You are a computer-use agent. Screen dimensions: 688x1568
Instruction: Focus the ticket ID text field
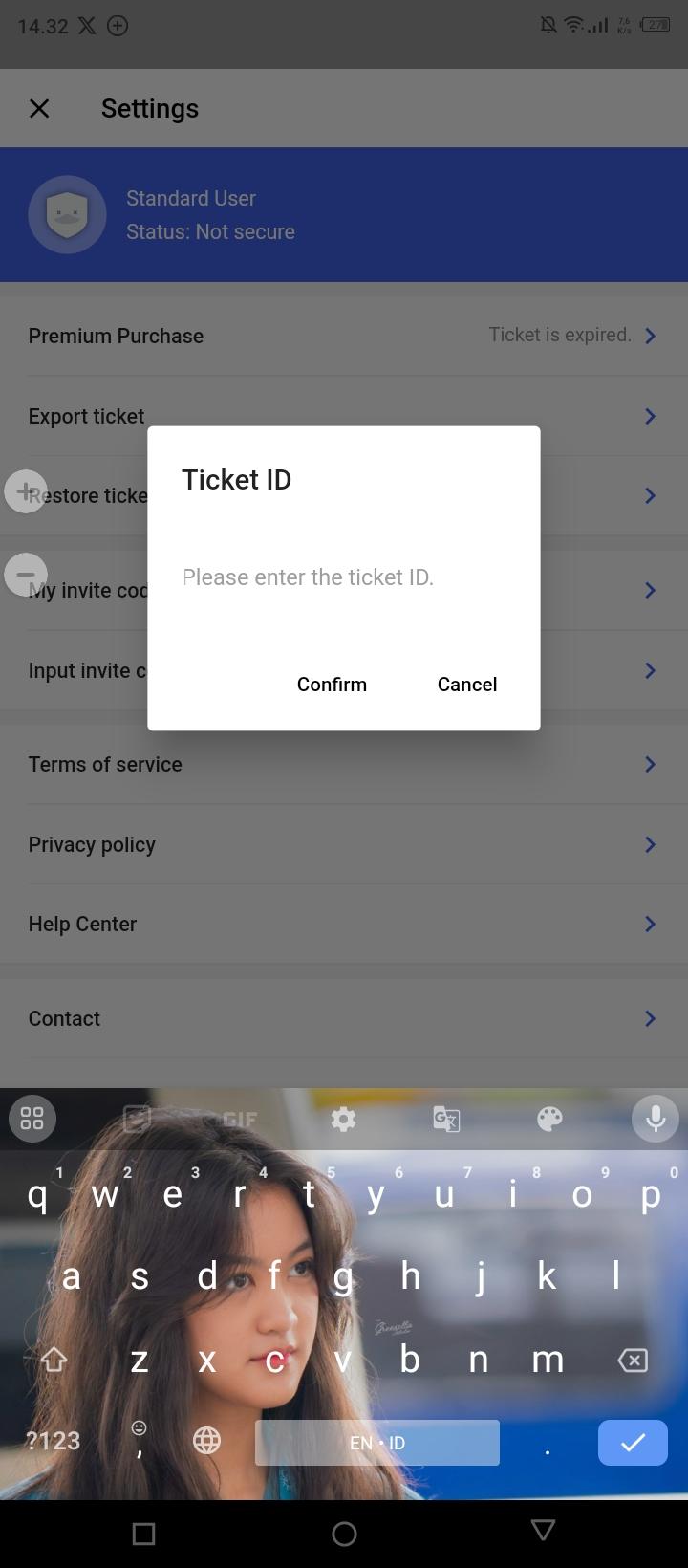(x=343, y=577)
